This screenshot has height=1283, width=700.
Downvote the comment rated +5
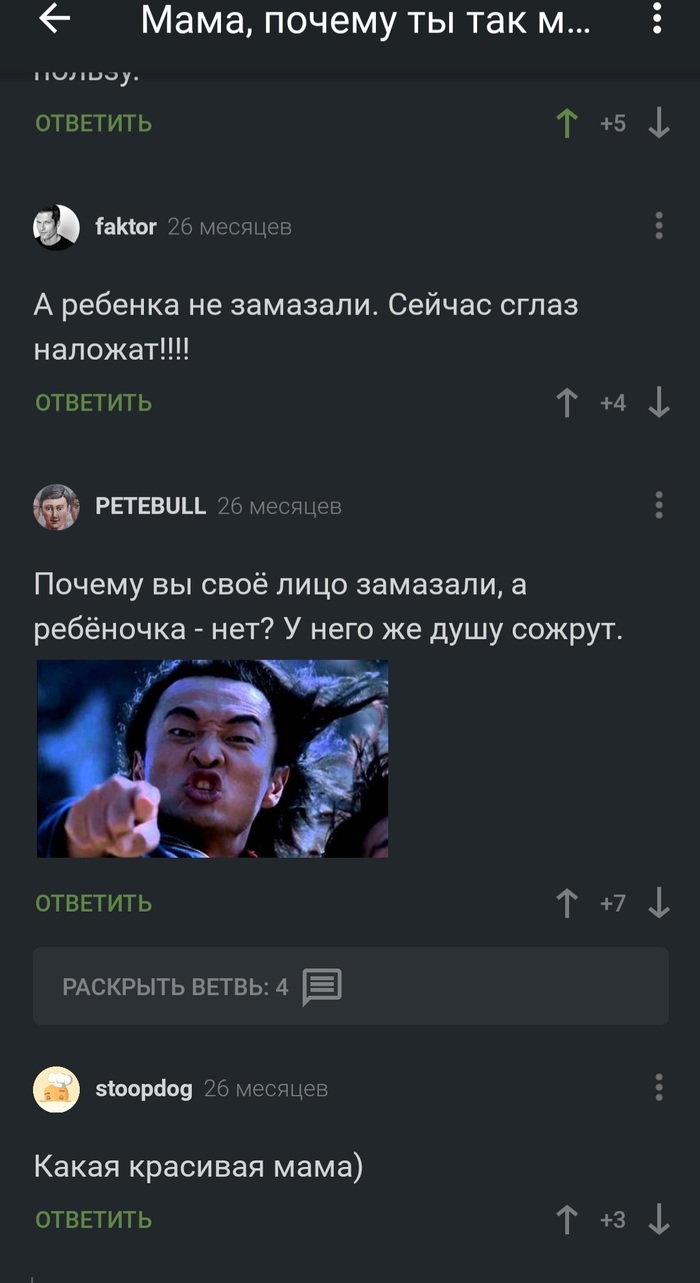pyautogui.click(x=658, y=123)
